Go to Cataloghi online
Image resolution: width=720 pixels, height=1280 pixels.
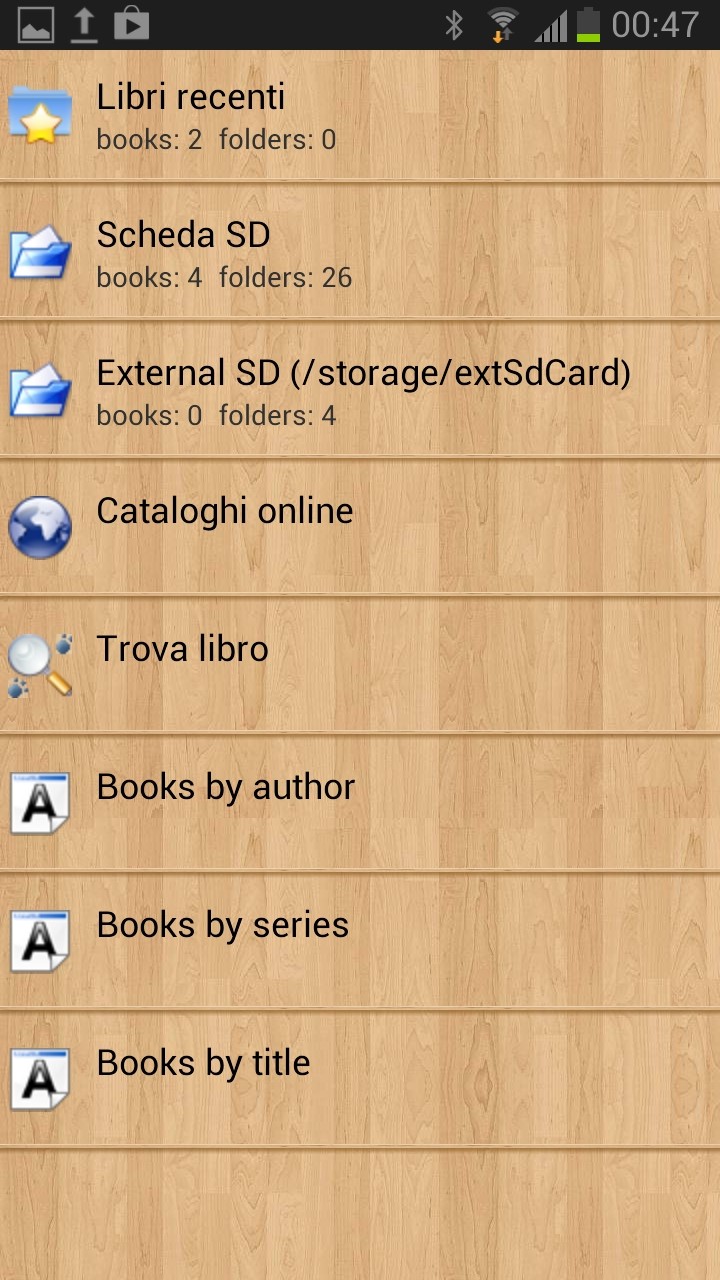coord(224,512)
